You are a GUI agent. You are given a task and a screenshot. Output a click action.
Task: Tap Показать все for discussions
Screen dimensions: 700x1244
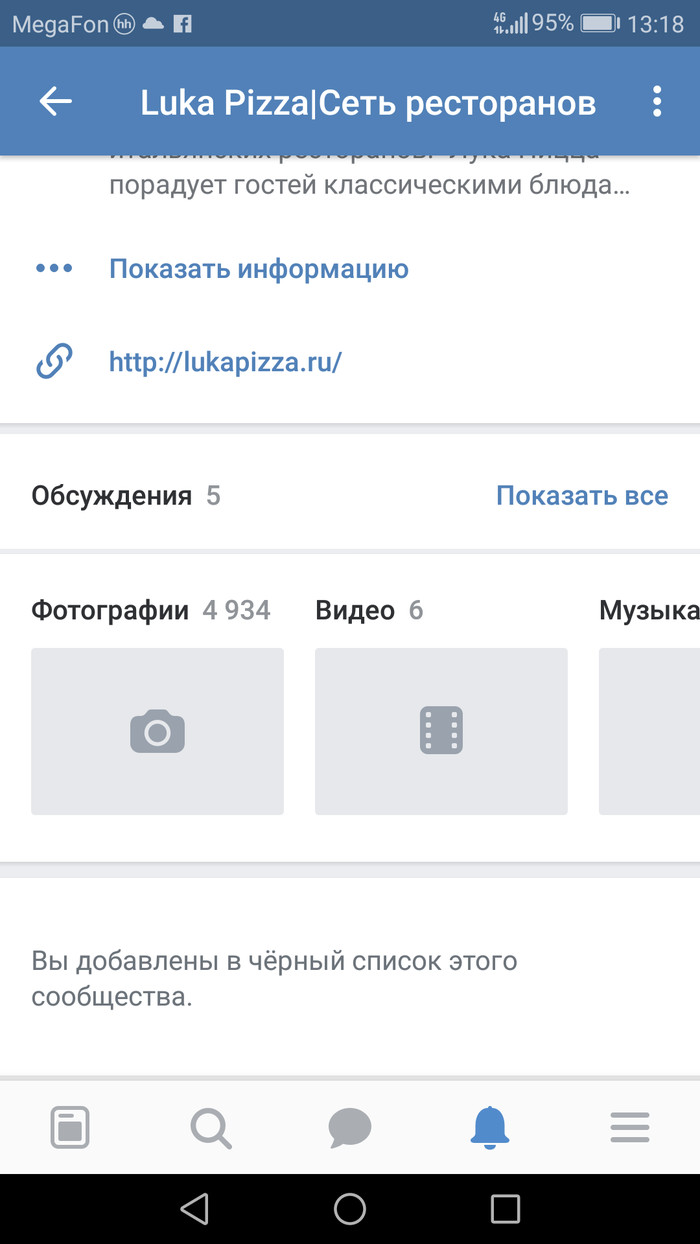tap(582, 495)
